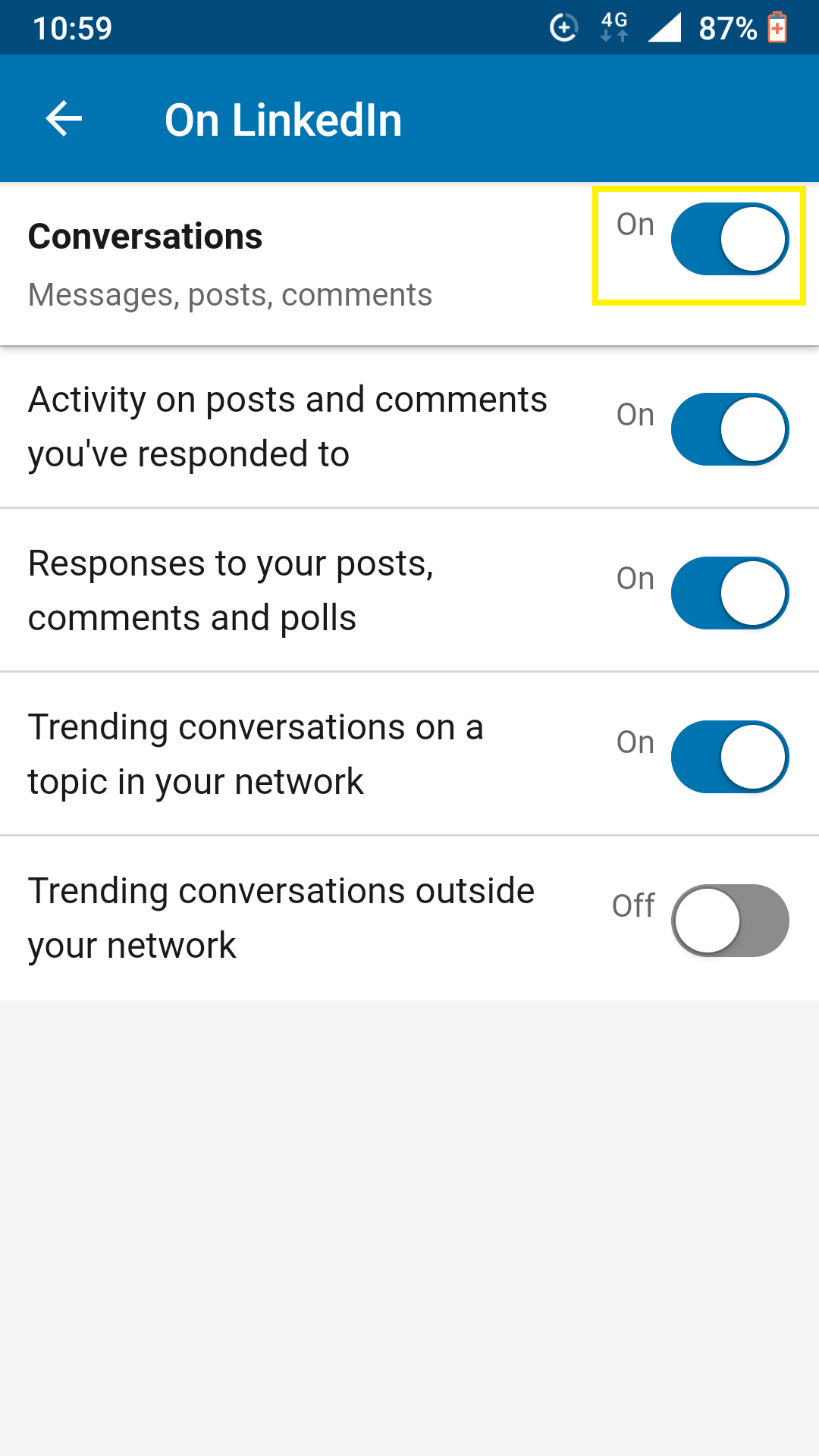
Task: Tap the signal strength icon
Action: click(x=666, y=27)
